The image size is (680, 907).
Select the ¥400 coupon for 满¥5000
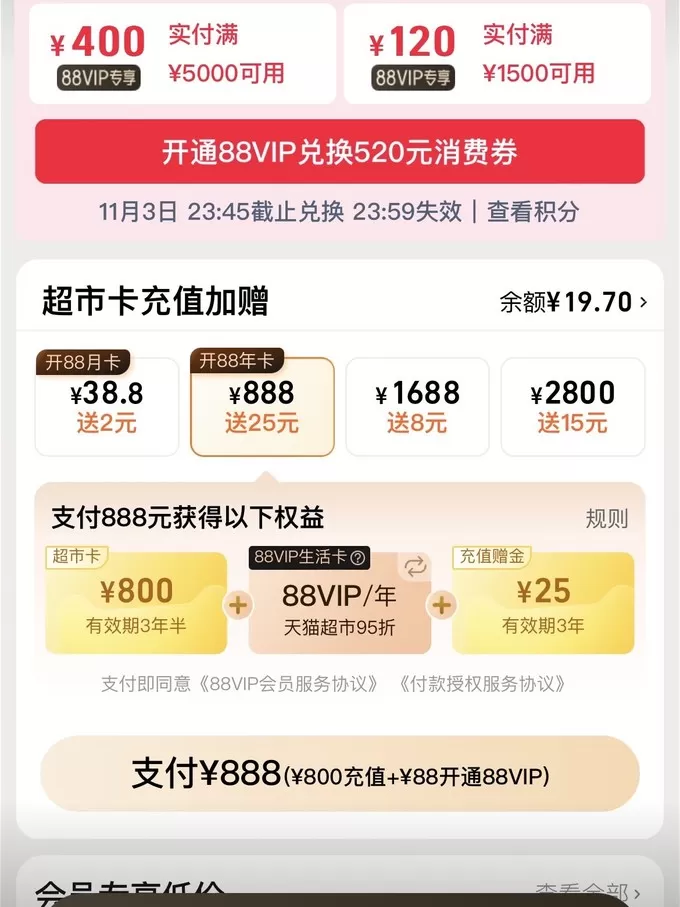[182, 55]
